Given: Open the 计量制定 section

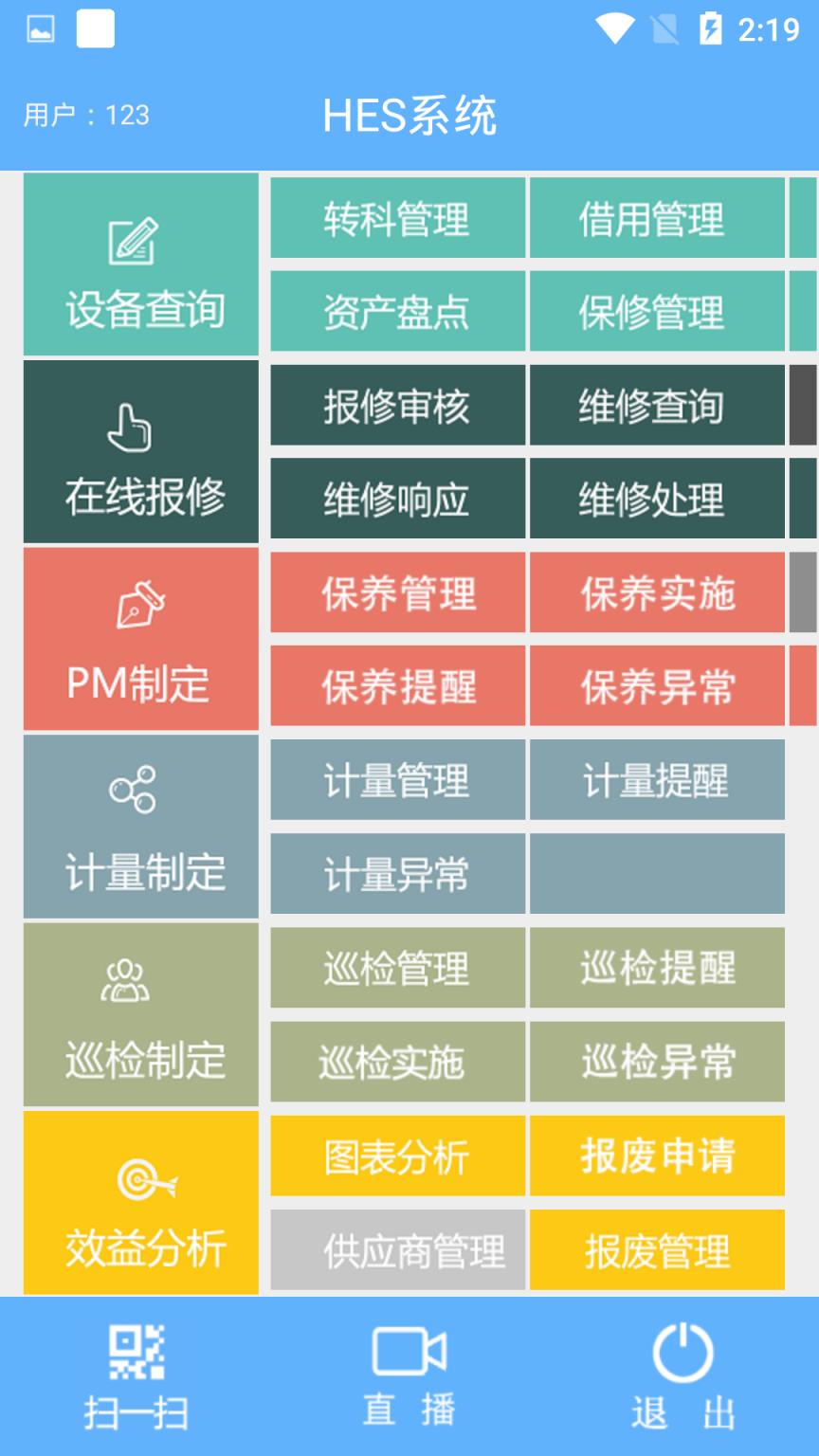Looking at the screenshot, I should pyautogui.click(x=141, y=827).
